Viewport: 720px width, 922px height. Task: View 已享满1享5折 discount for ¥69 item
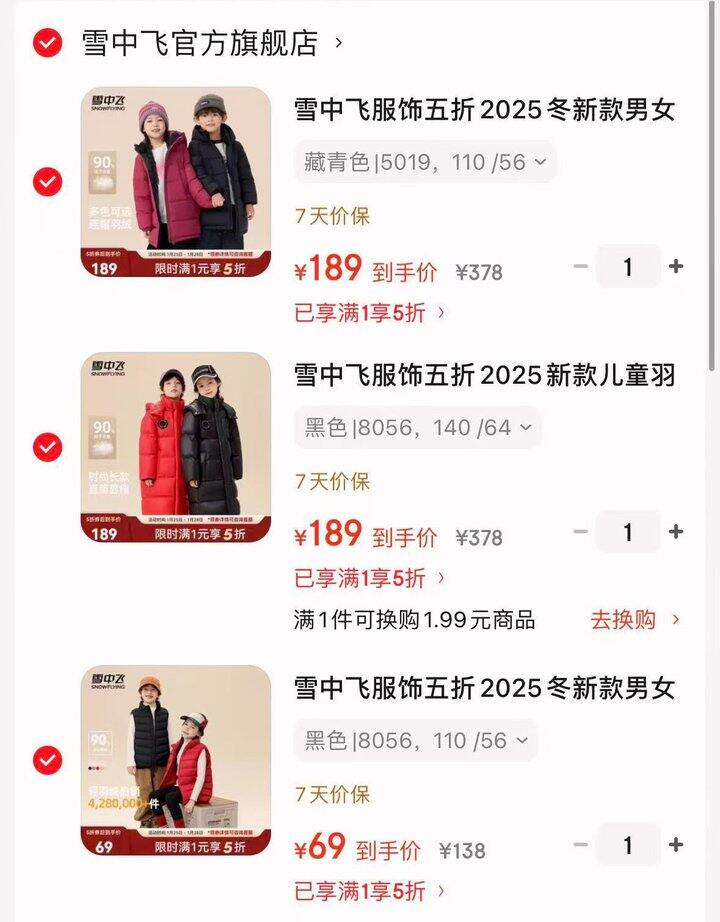[369, 891]
